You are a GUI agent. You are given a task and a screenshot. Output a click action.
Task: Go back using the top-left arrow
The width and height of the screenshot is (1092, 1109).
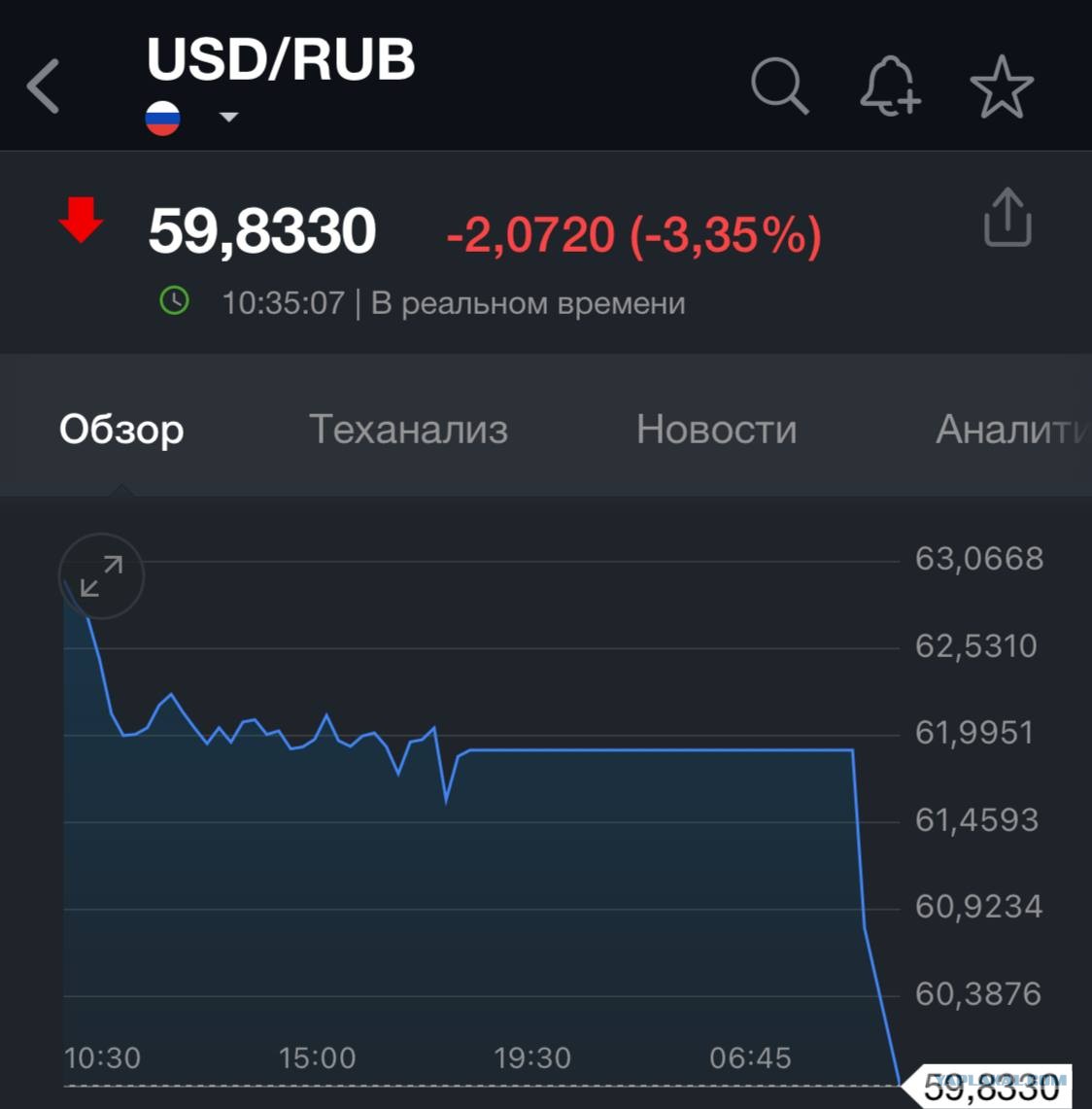(x=44, y=87)
